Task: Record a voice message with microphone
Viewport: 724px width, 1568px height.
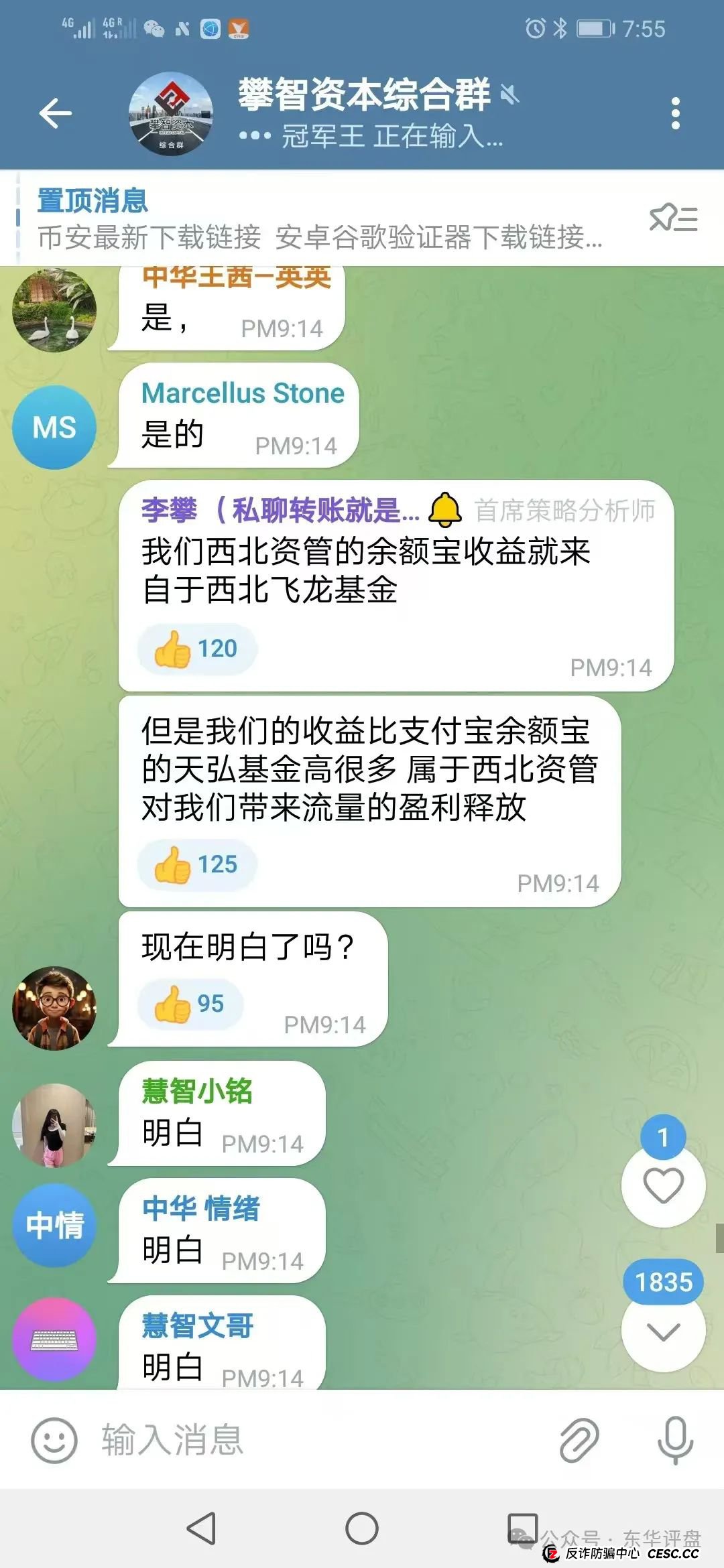Action: (x=674, y=1439)
